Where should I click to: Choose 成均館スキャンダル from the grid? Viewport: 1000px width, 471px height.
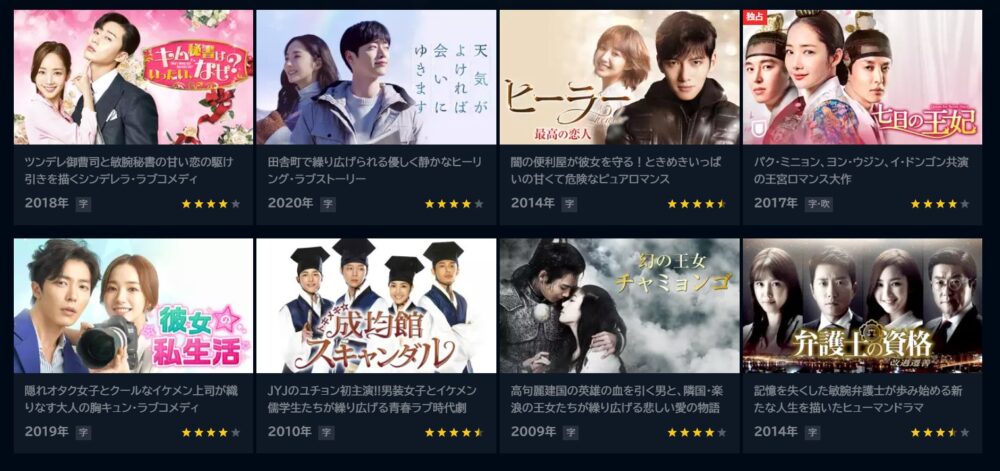coord(376,306)
